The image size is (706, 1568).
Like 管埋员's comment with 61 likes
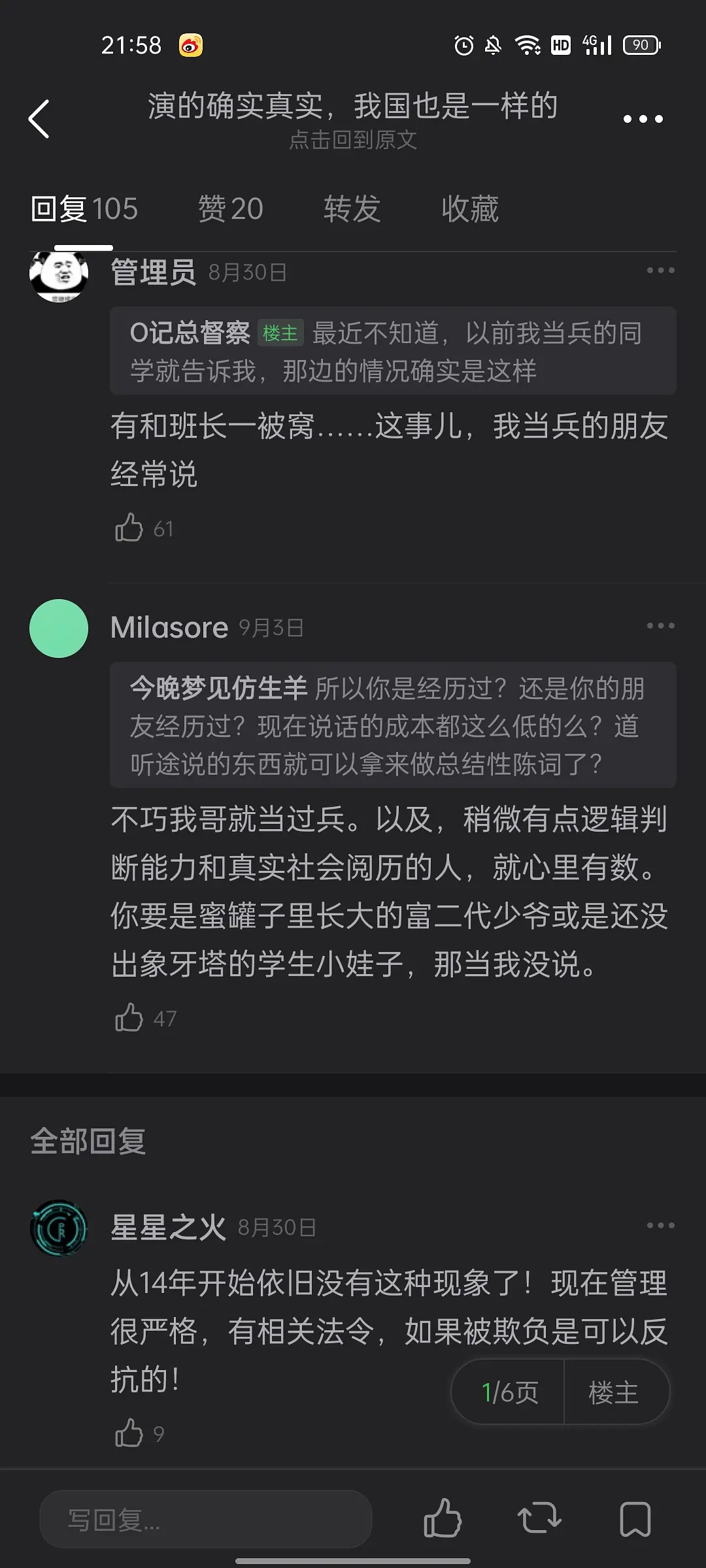tap(129, 528)
